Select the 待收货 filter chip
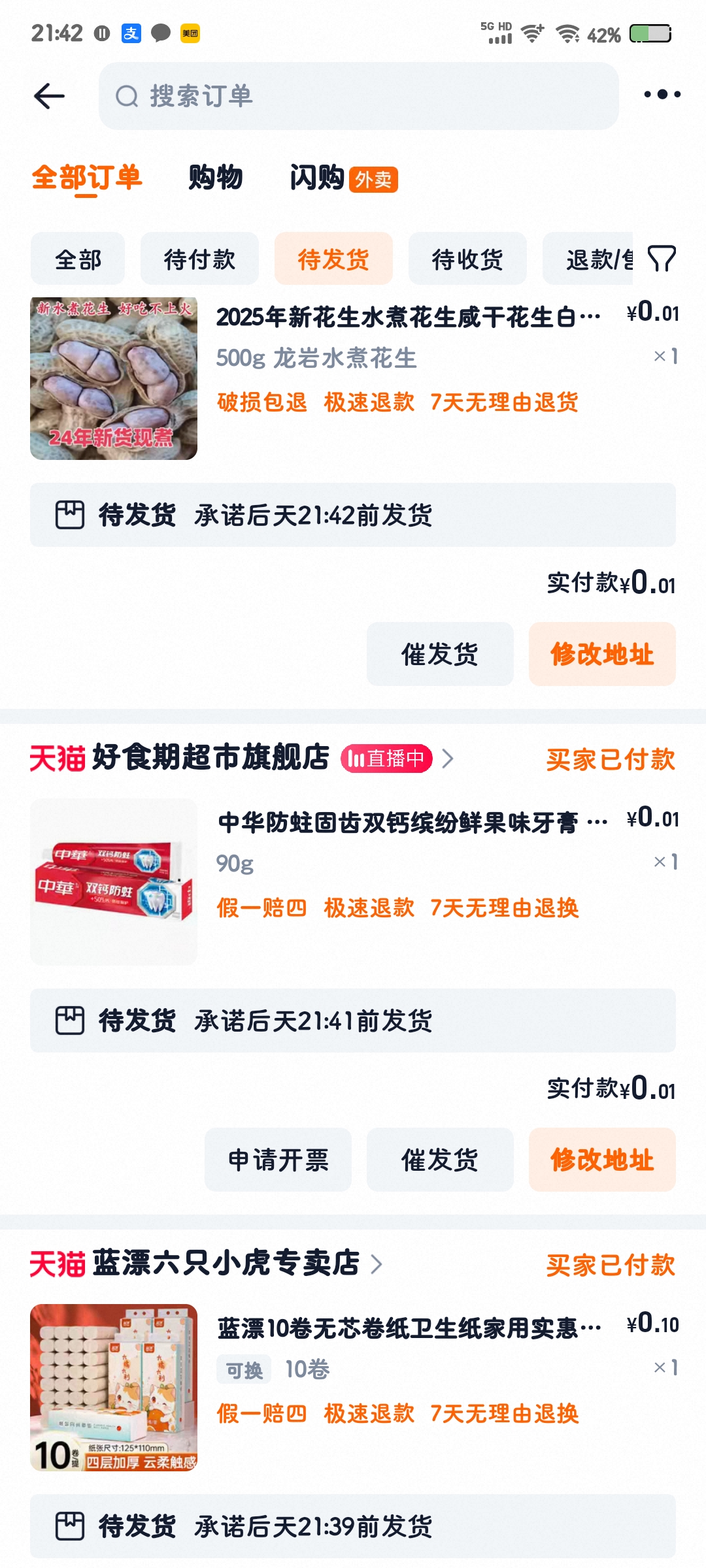The image size is (706, 1568). pos(467,259)
